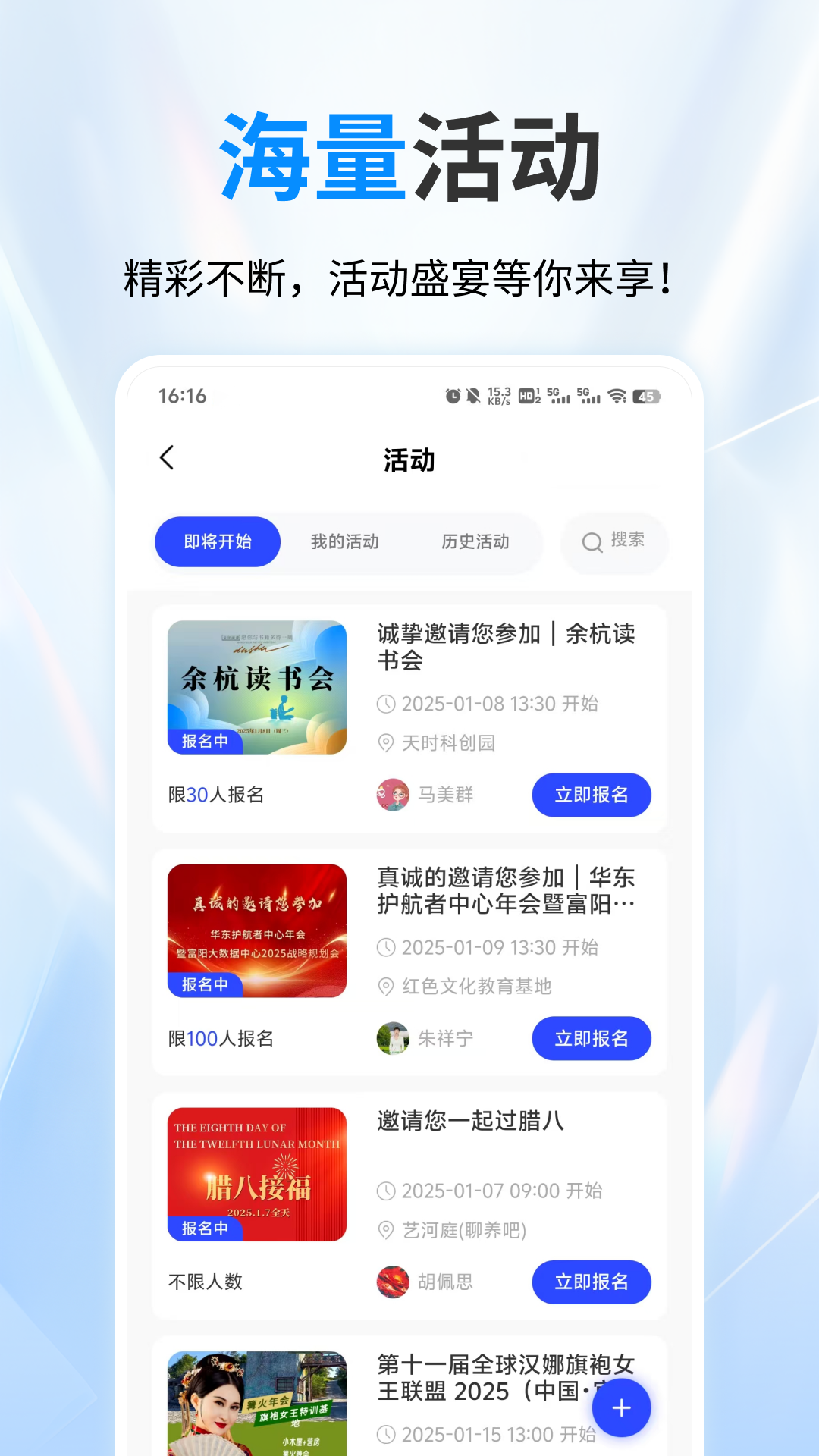Click the 报名中 badge on 余杭读书会 cover
Screen dimensions: 819x1456
tap(203, 743)
